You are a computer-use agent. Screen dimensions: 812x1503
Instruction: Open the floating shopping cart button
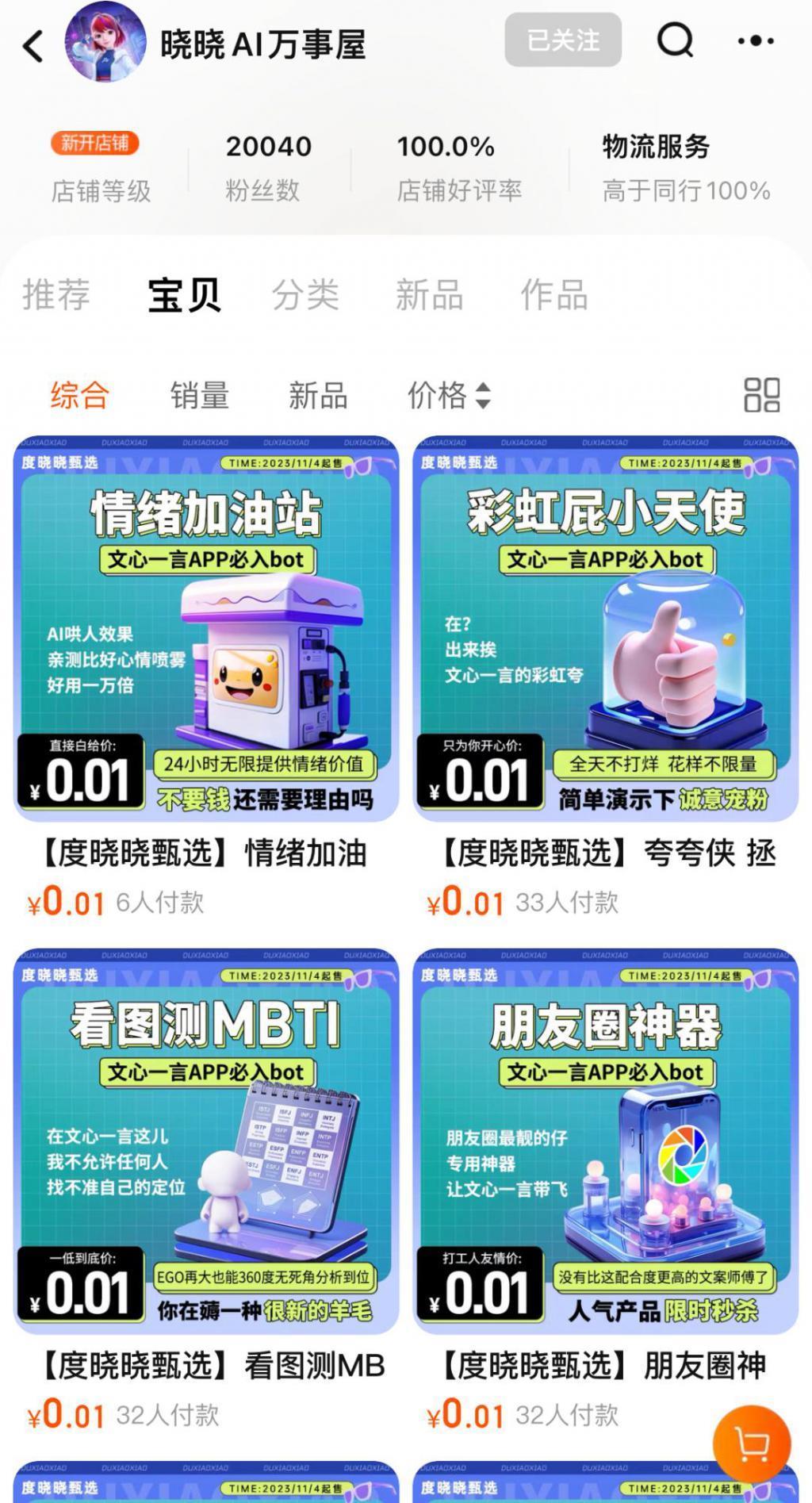[751, 1445]
